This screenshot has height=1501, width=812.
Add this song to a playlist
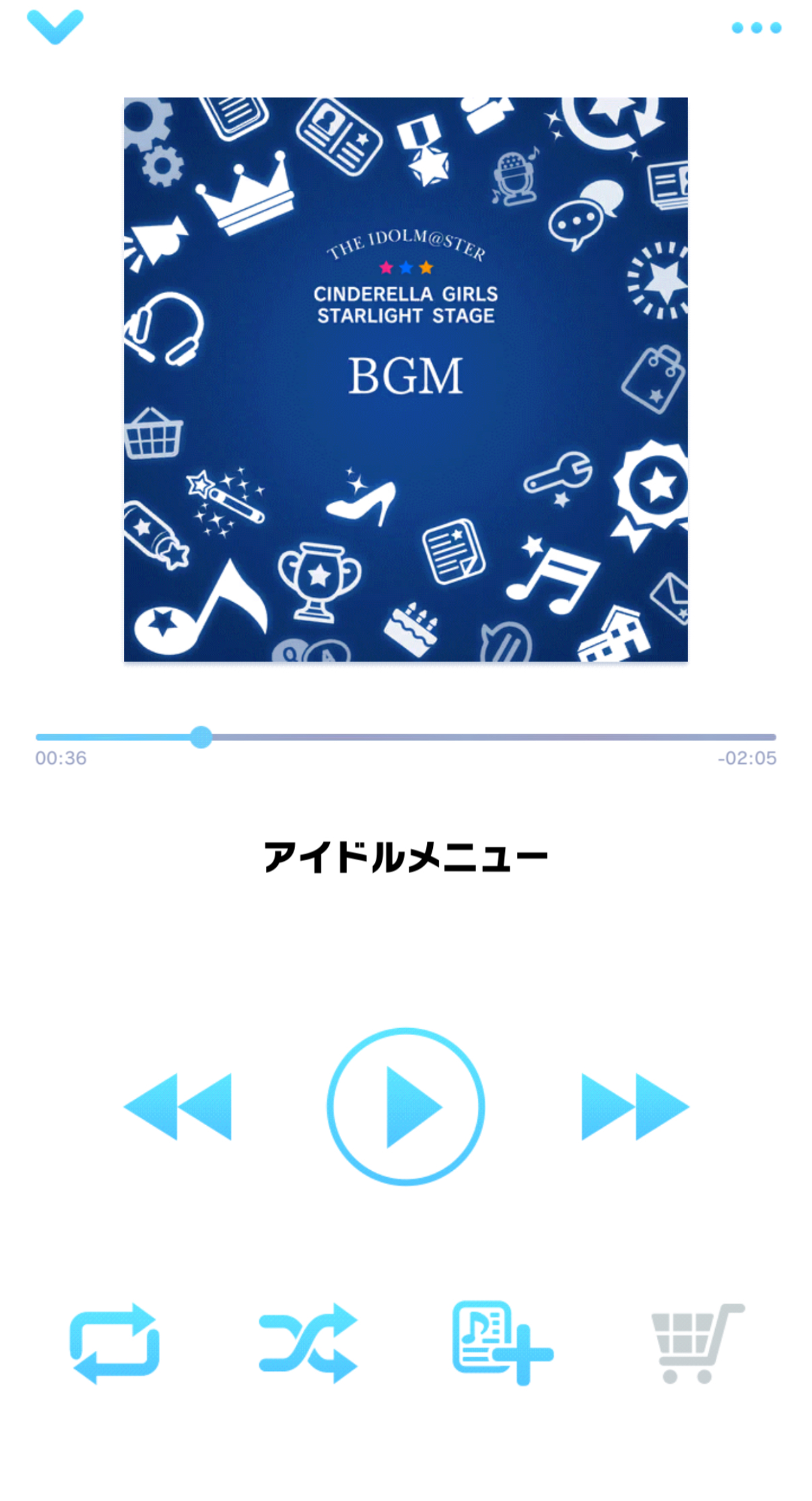502,1343
